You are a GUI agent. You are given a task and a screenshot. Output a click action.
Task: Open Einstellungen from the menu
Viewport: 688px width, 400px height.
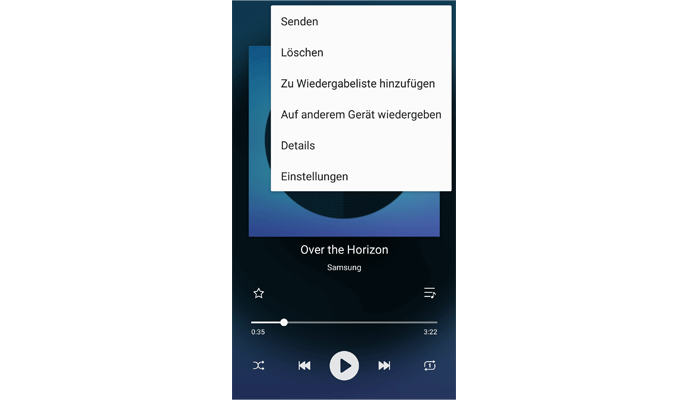pyautogui.click(x=314, y=176)
